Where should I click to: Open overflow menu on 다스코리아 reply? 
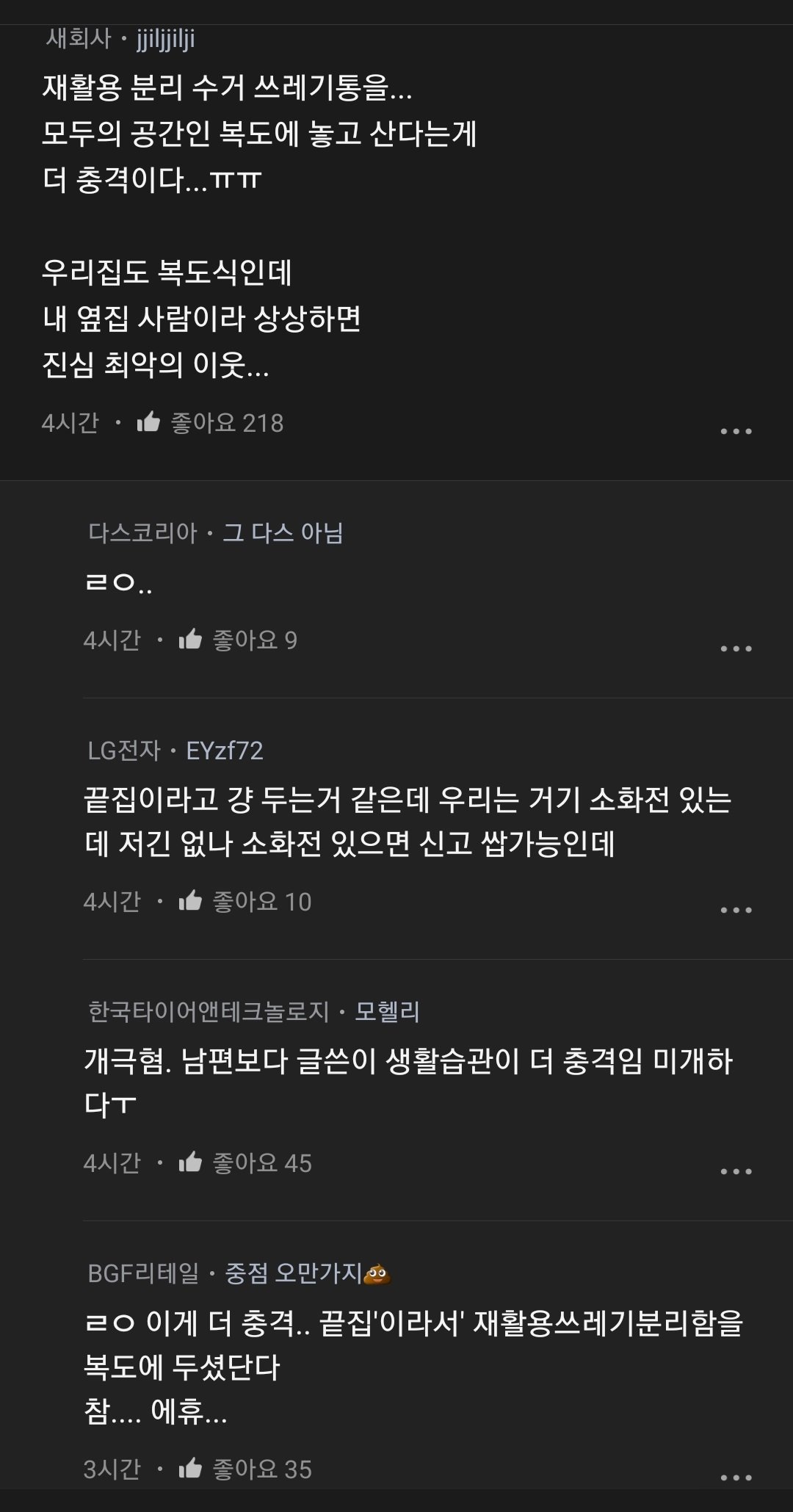click(x=736, y=648)
